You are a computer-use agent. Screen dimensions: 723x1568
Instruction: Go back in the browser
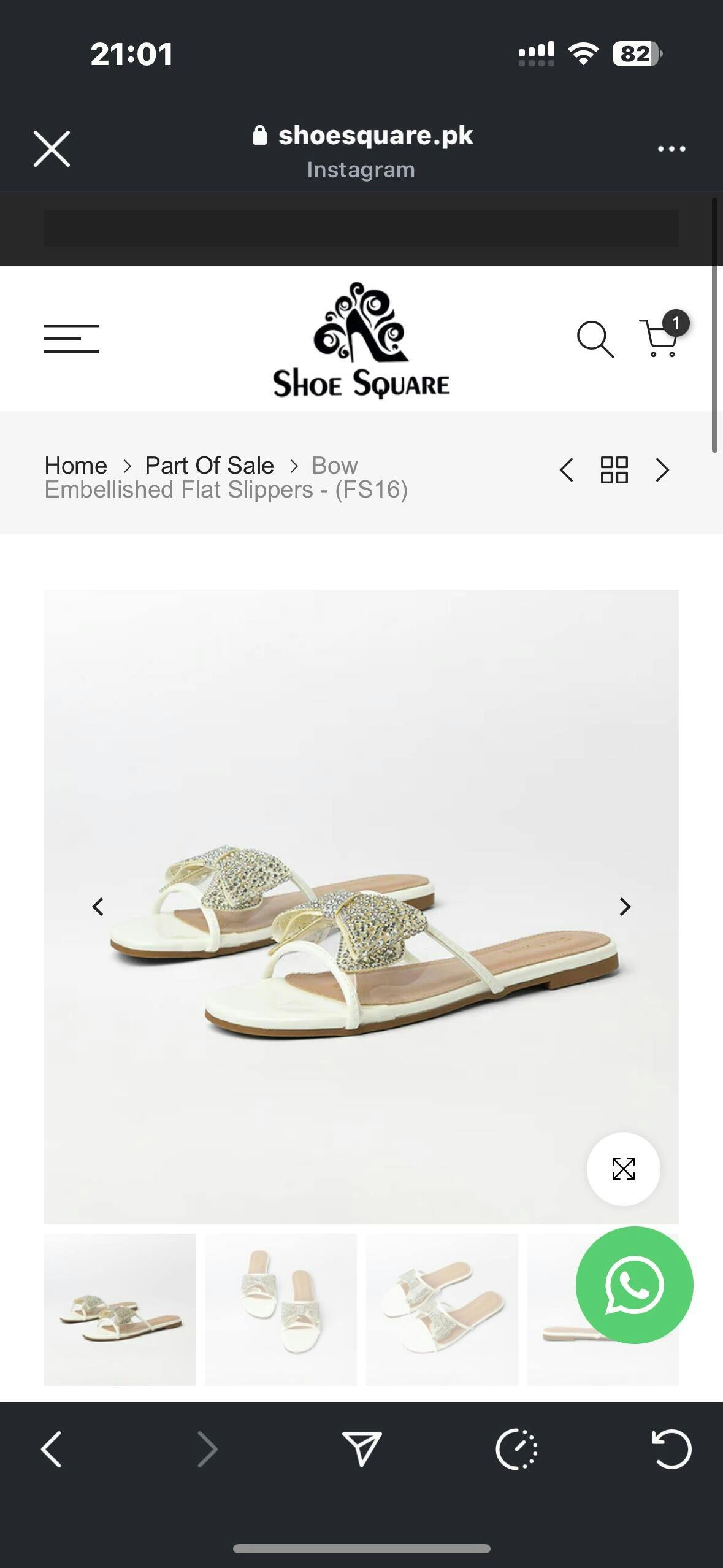52,1450
